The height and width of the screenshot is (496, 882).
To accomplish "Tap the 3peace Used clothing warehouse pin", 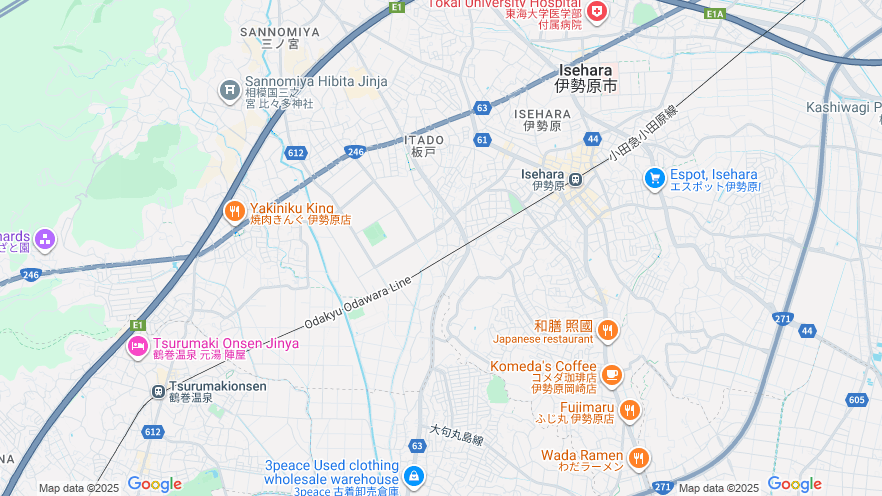I will [414, 476].
